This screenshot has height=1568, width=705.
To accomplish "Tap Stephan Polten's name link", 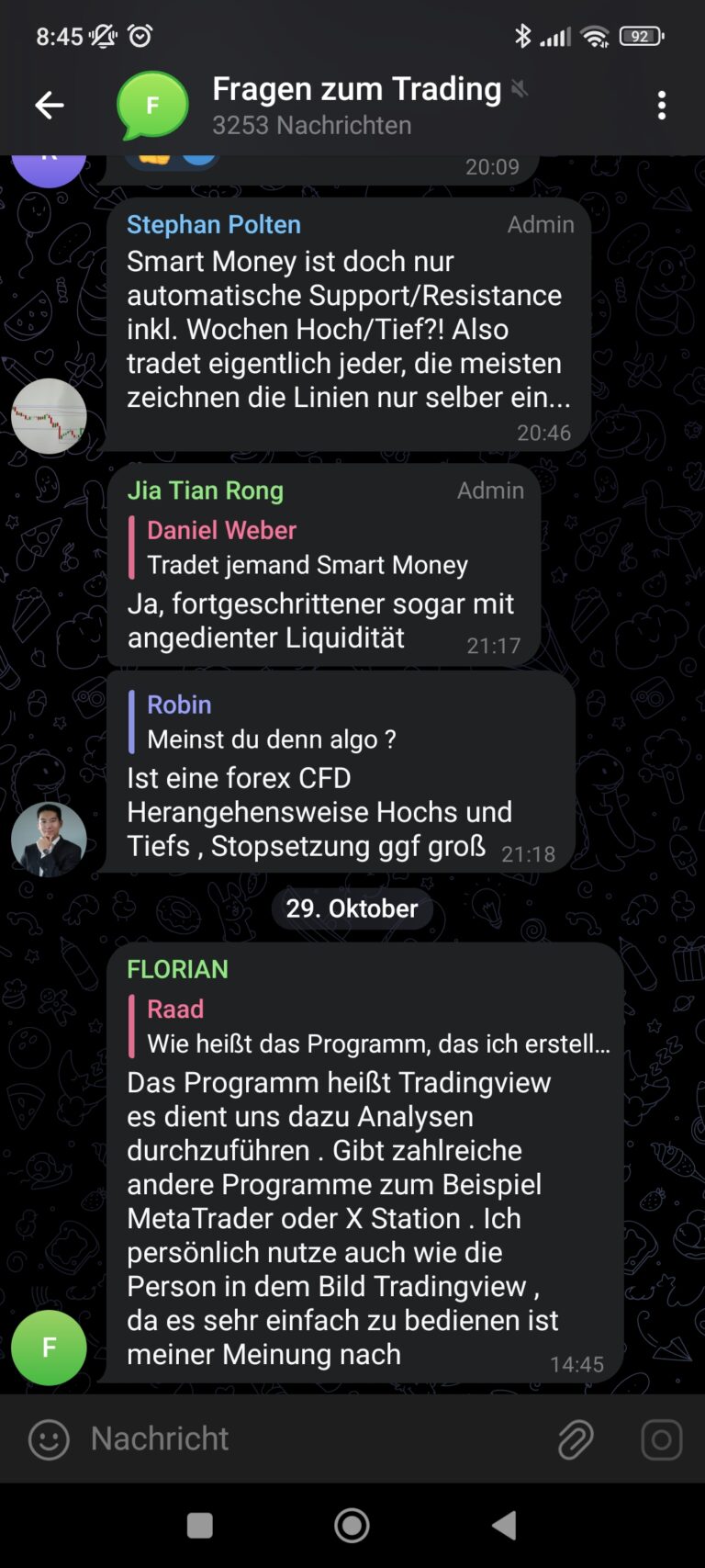I will 213,224.
